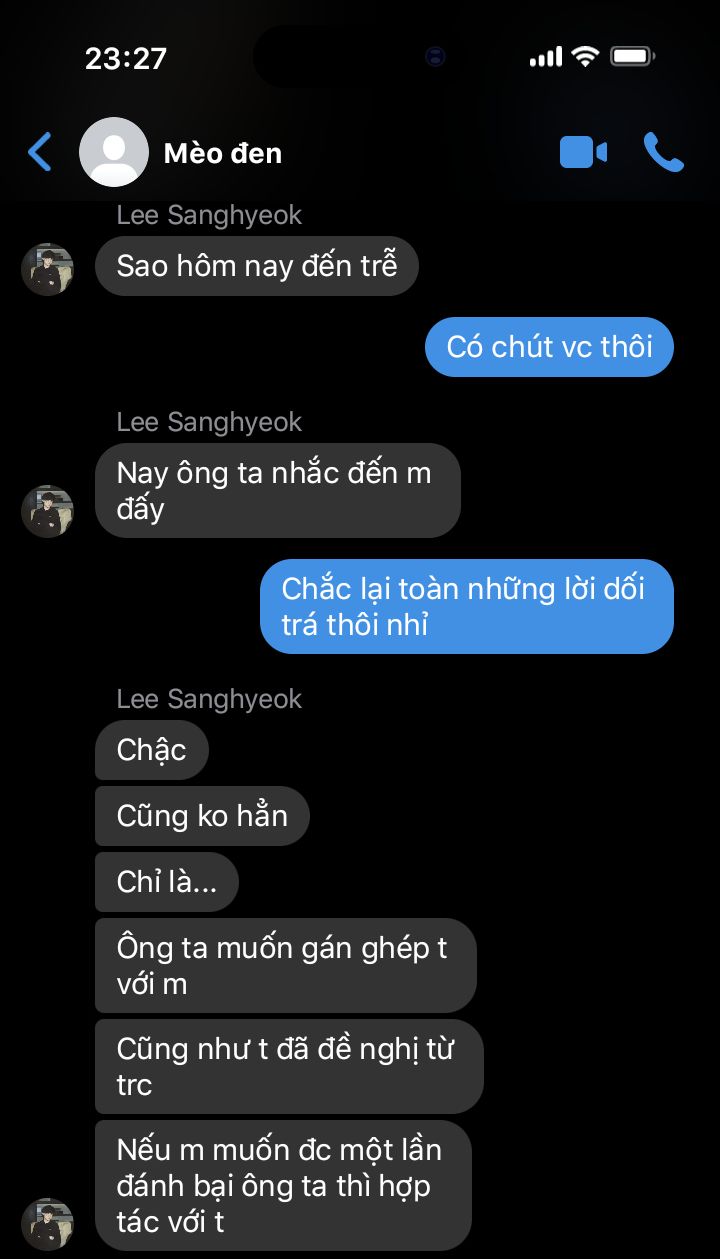Viewport: 720px width, 1259px height.
Task: Open Mèo đen chat details
Action: pyautogui.click(x=222, y=153)
